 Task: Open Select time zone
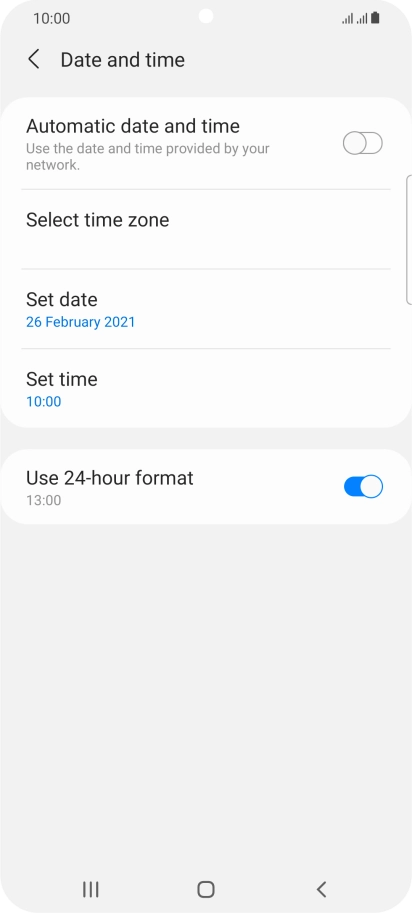[x=205, y=229]
